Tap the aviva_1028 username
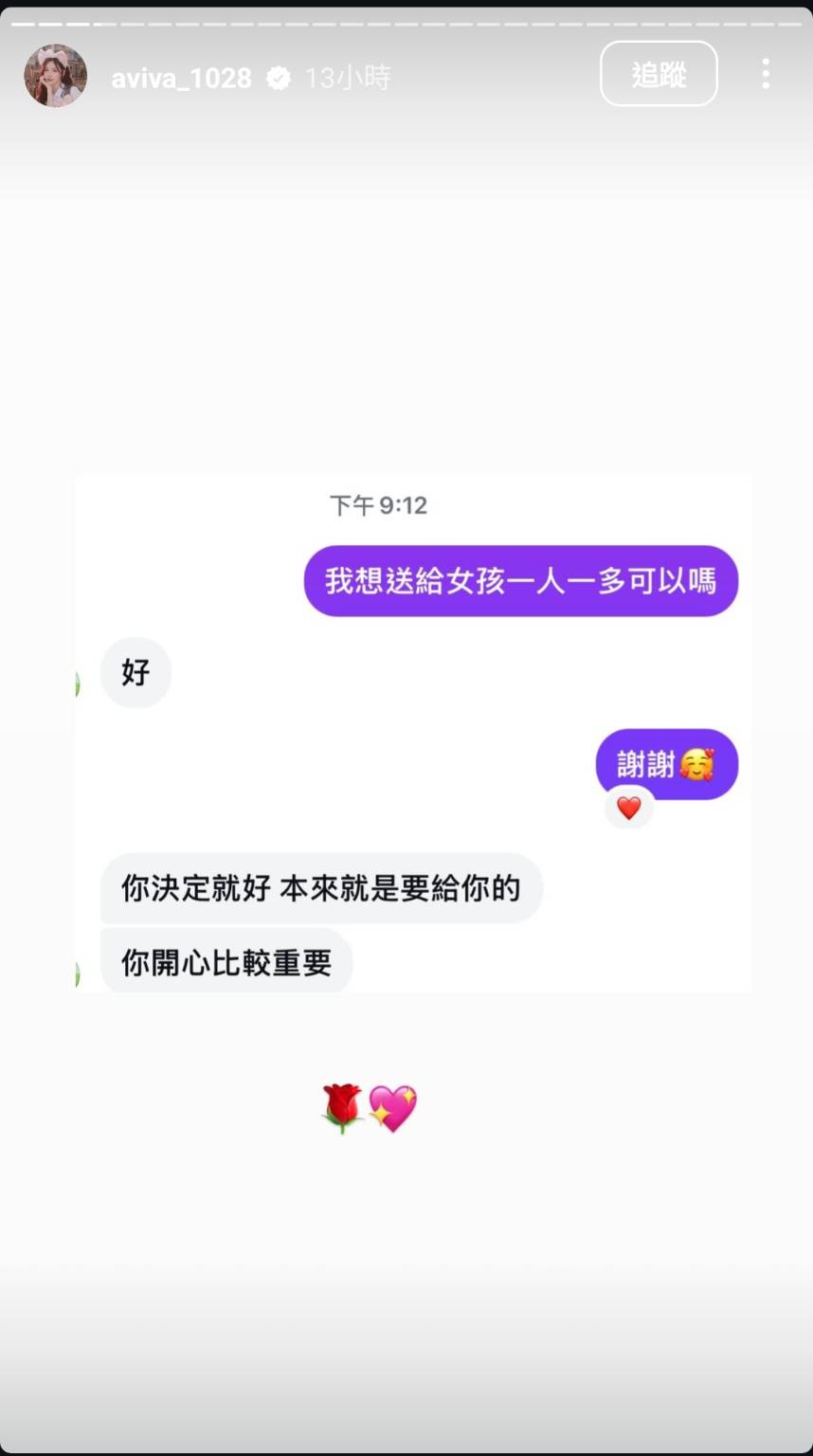 (x=181, y=78)
